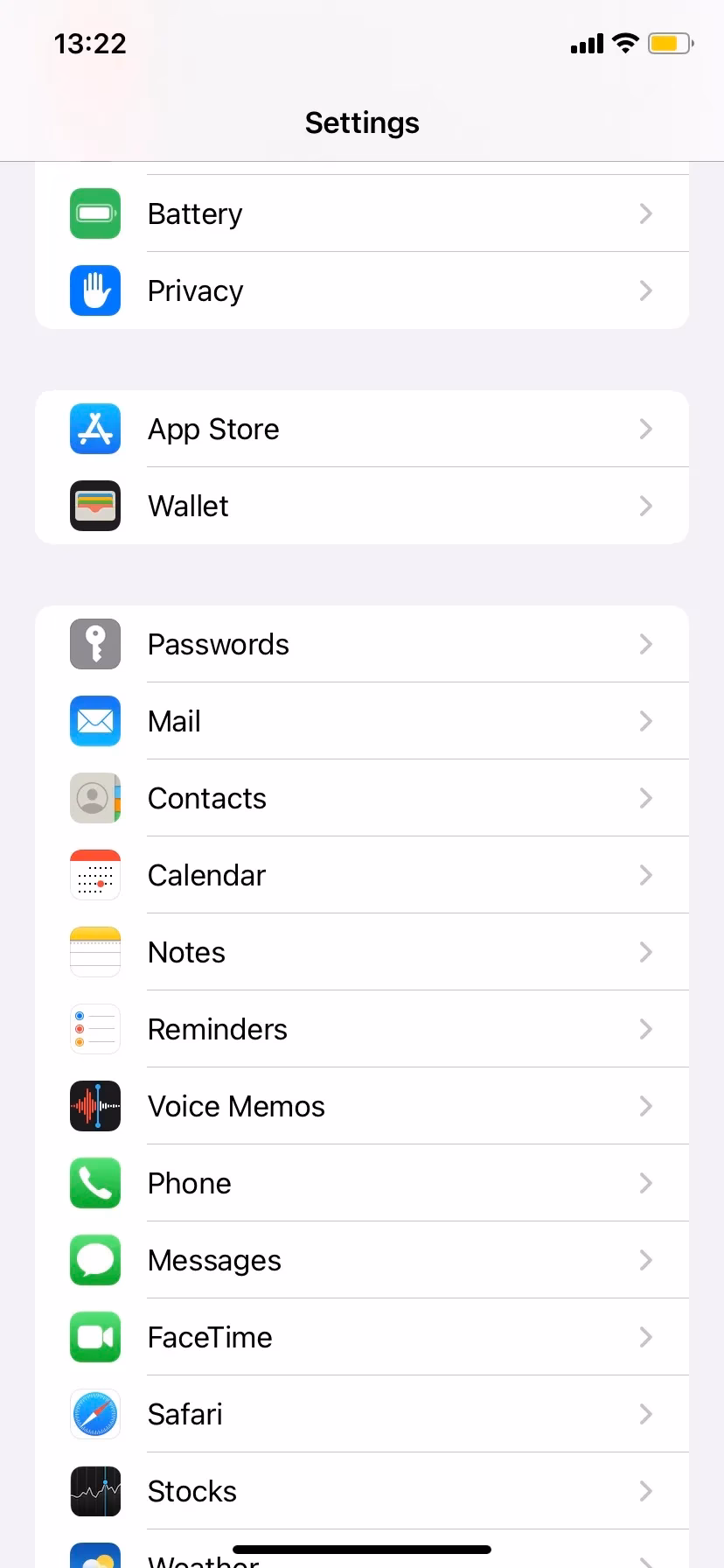
Task: Tap the Contacts icon
Action: (x=94, y=798)
